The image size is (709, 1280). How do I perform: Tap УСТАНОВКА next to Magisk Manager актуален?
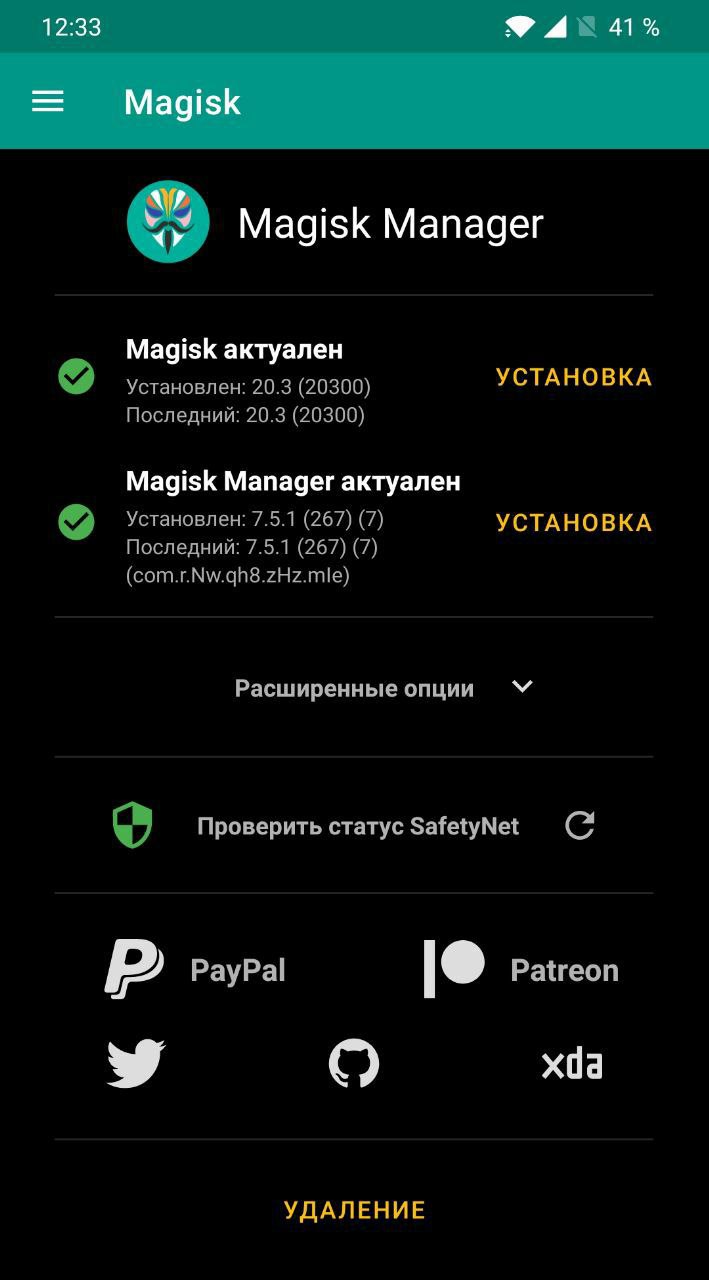574,523
